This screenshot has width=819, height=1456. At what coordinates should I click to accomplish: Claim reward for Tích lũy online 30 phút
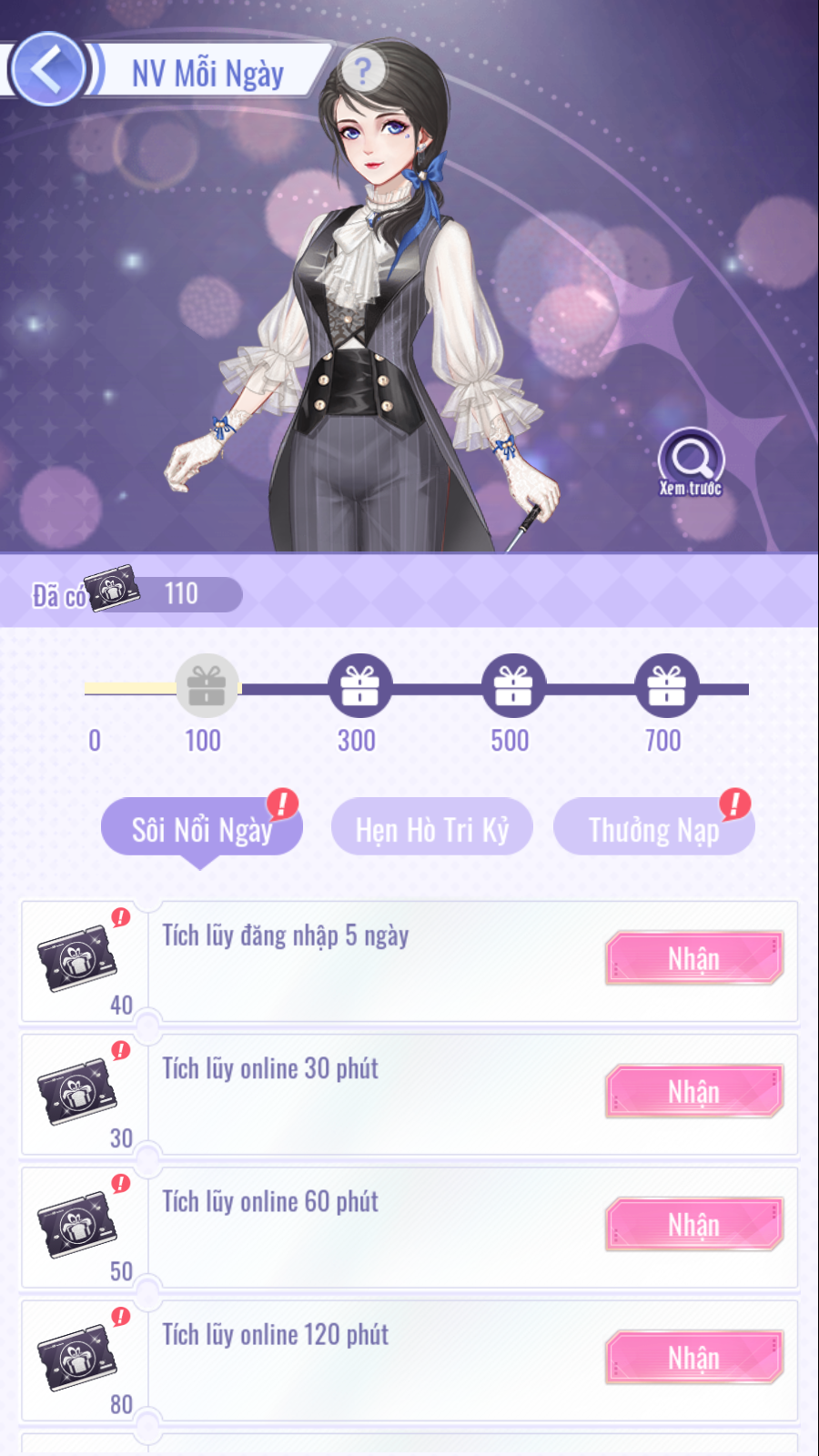[x=694, y=1091]
